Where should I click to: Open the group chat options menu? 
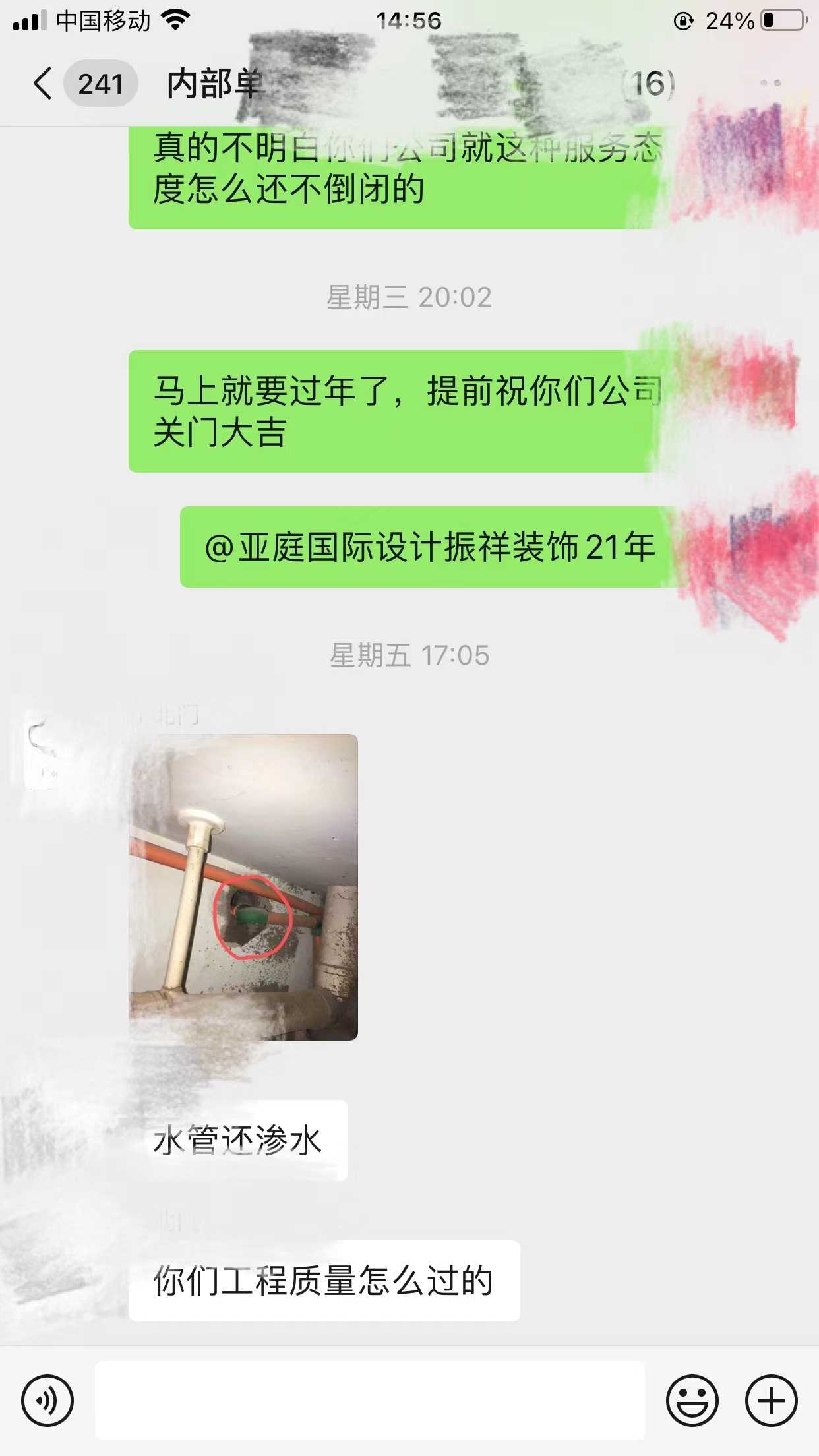[x=770, y=83]
